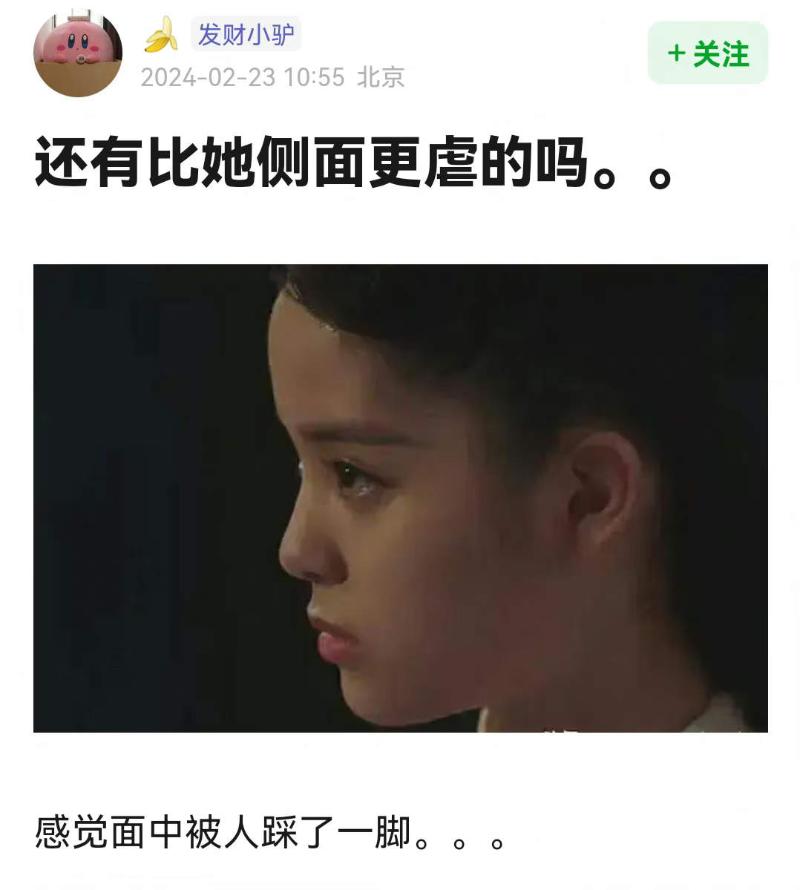Tap the username 发财小驴
This screenshot has height=890, width=800.
[x=246, y=36]
